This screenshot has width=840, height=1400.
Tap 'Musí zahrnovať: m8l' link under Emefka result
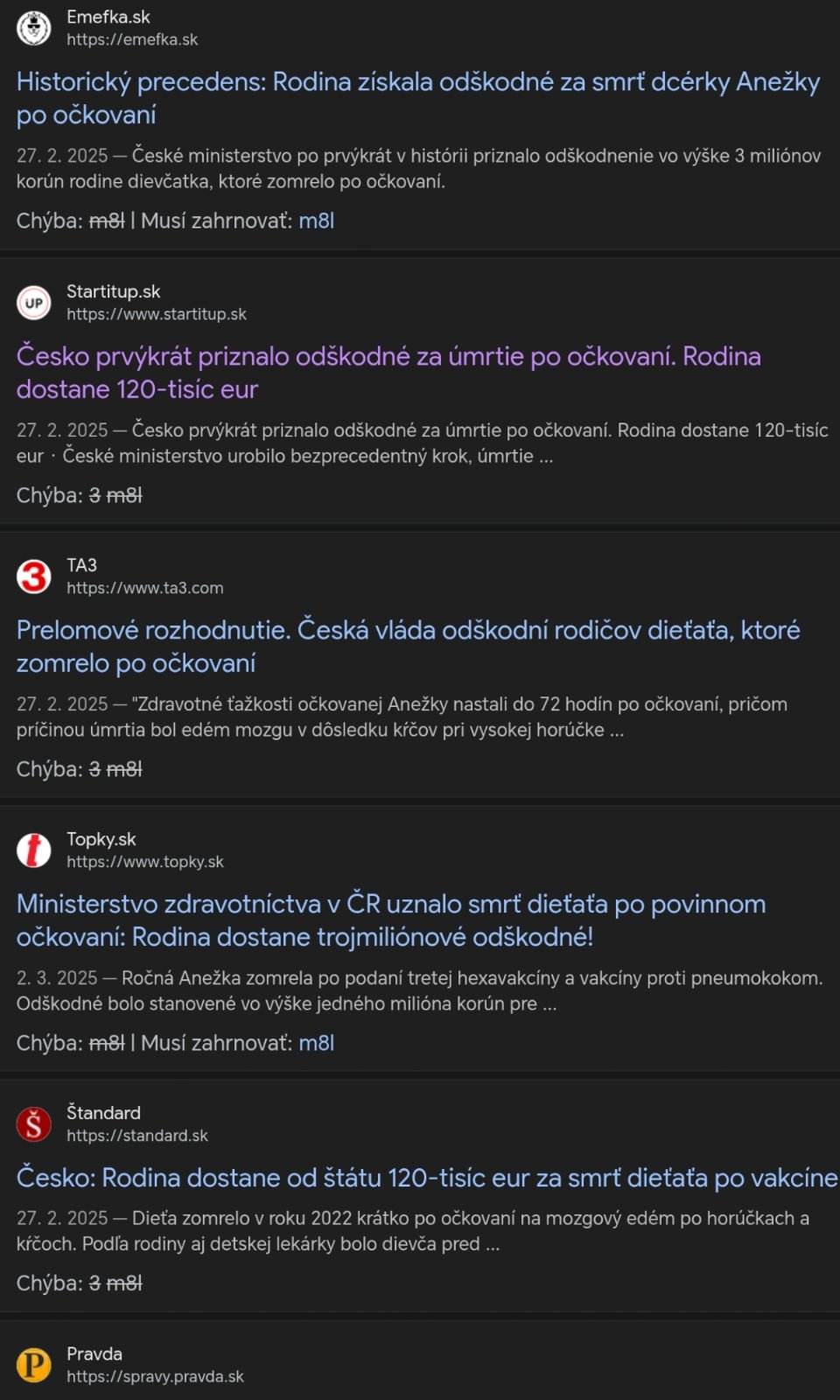click(x=316, y=220)
